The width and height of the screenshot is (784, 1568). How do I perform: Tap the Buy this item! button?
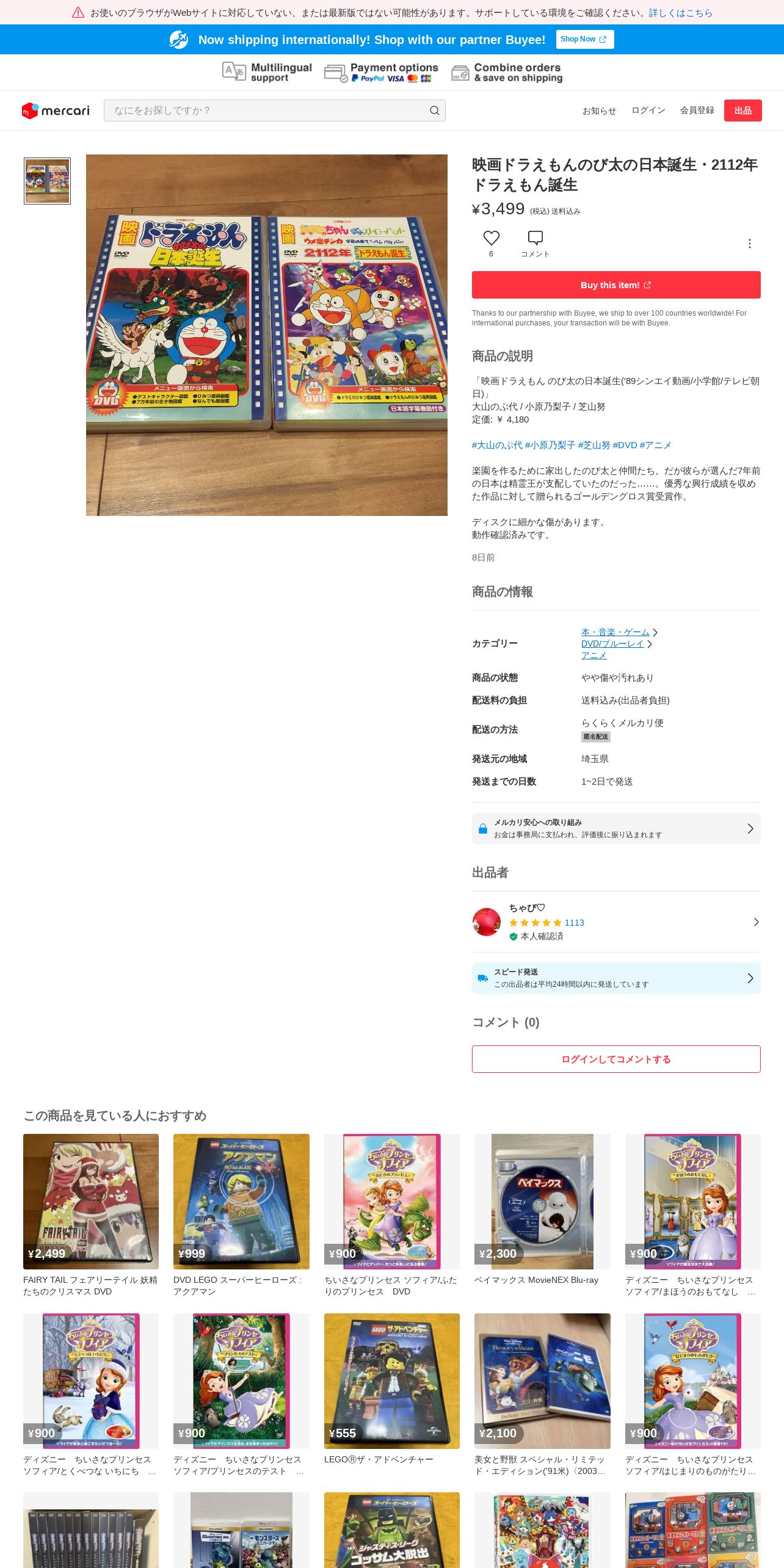point(616,285)
